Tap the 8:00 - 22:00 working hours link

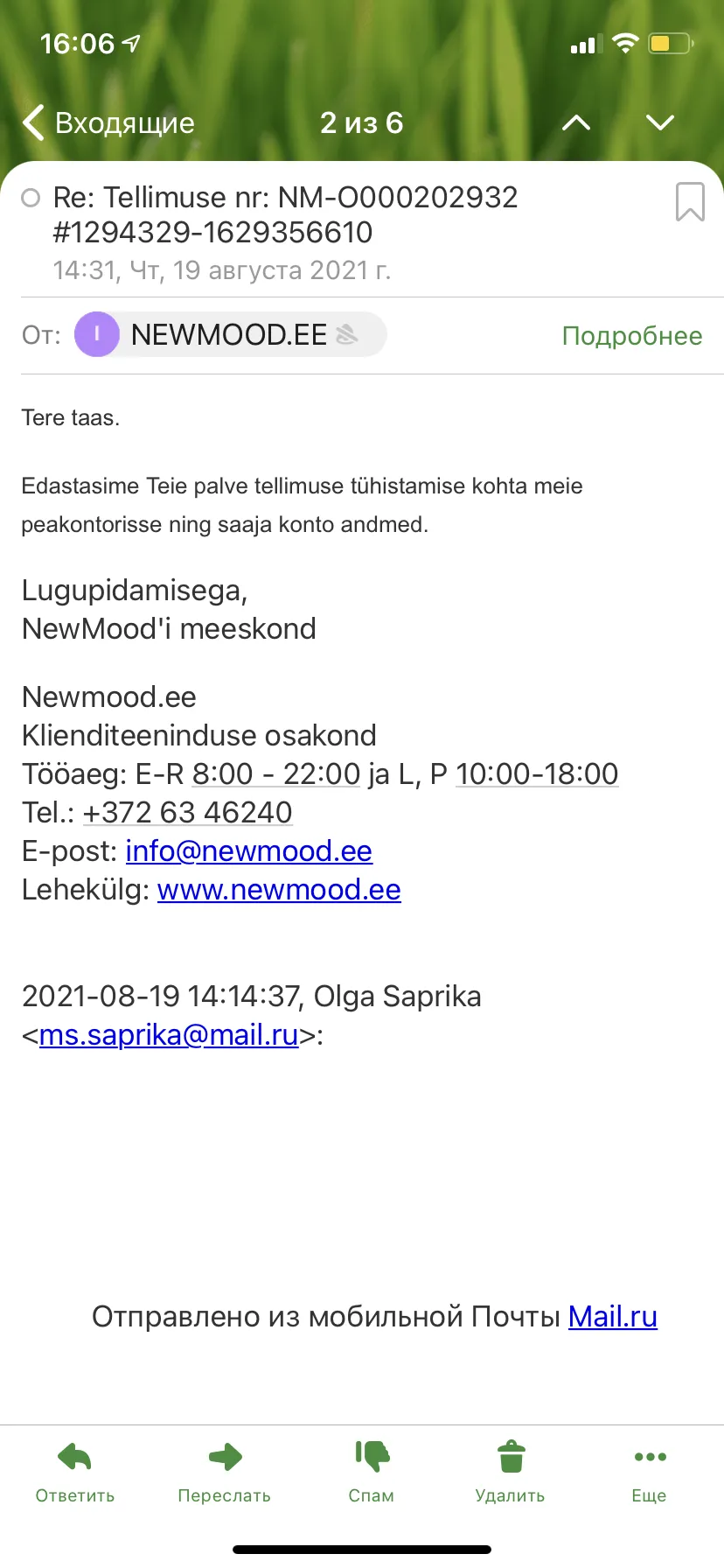(x=276, y=773)
